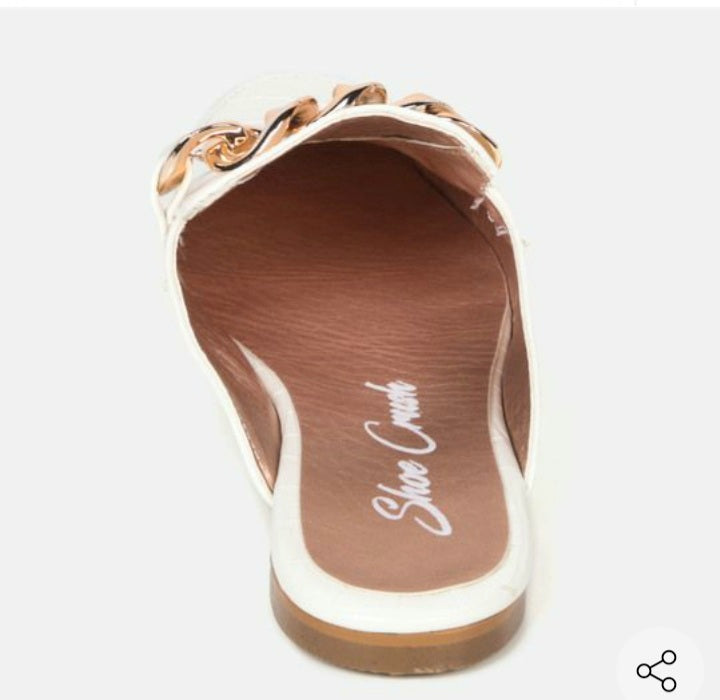
Task: Share this shoe product
Action: click(x=657, y=669)
